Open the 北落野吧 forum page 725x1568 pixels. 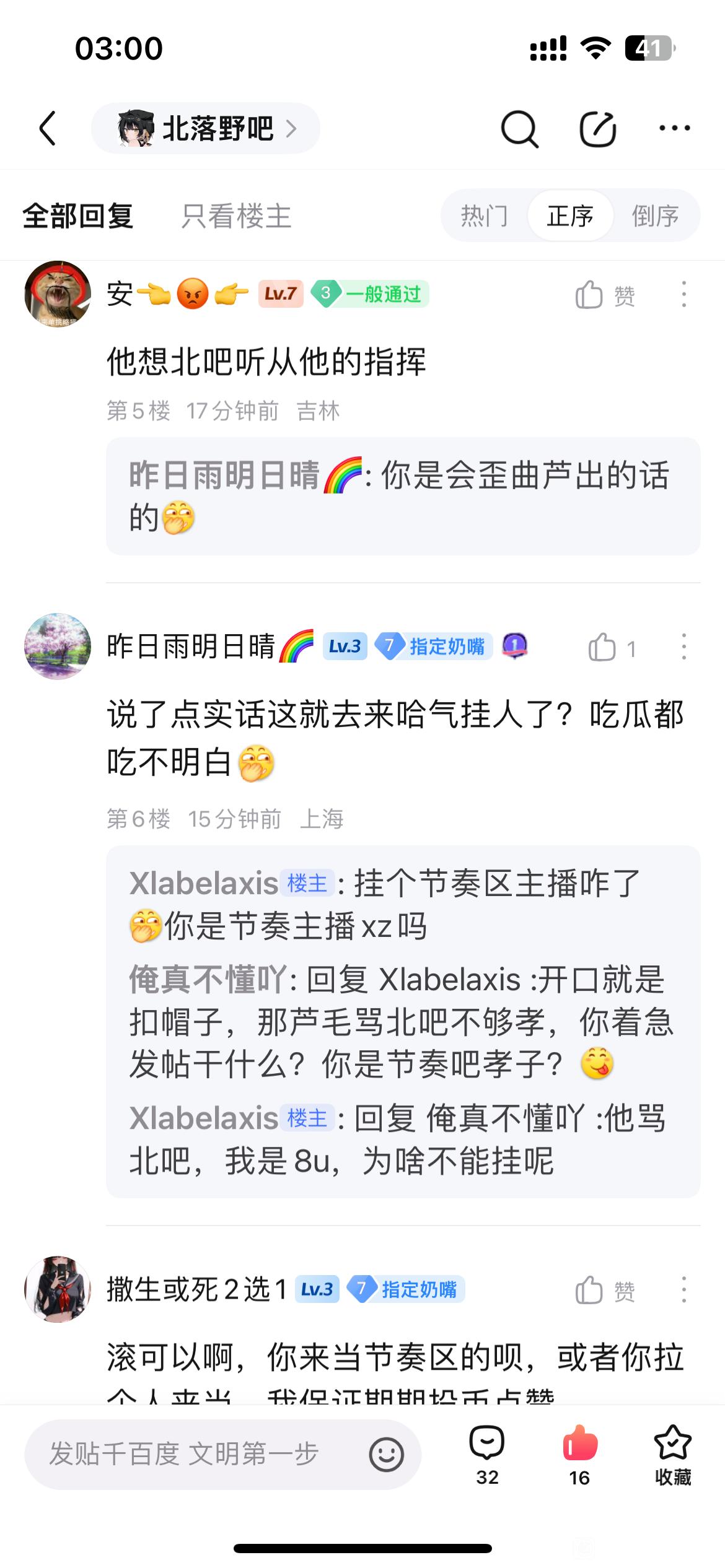[206, 128]
